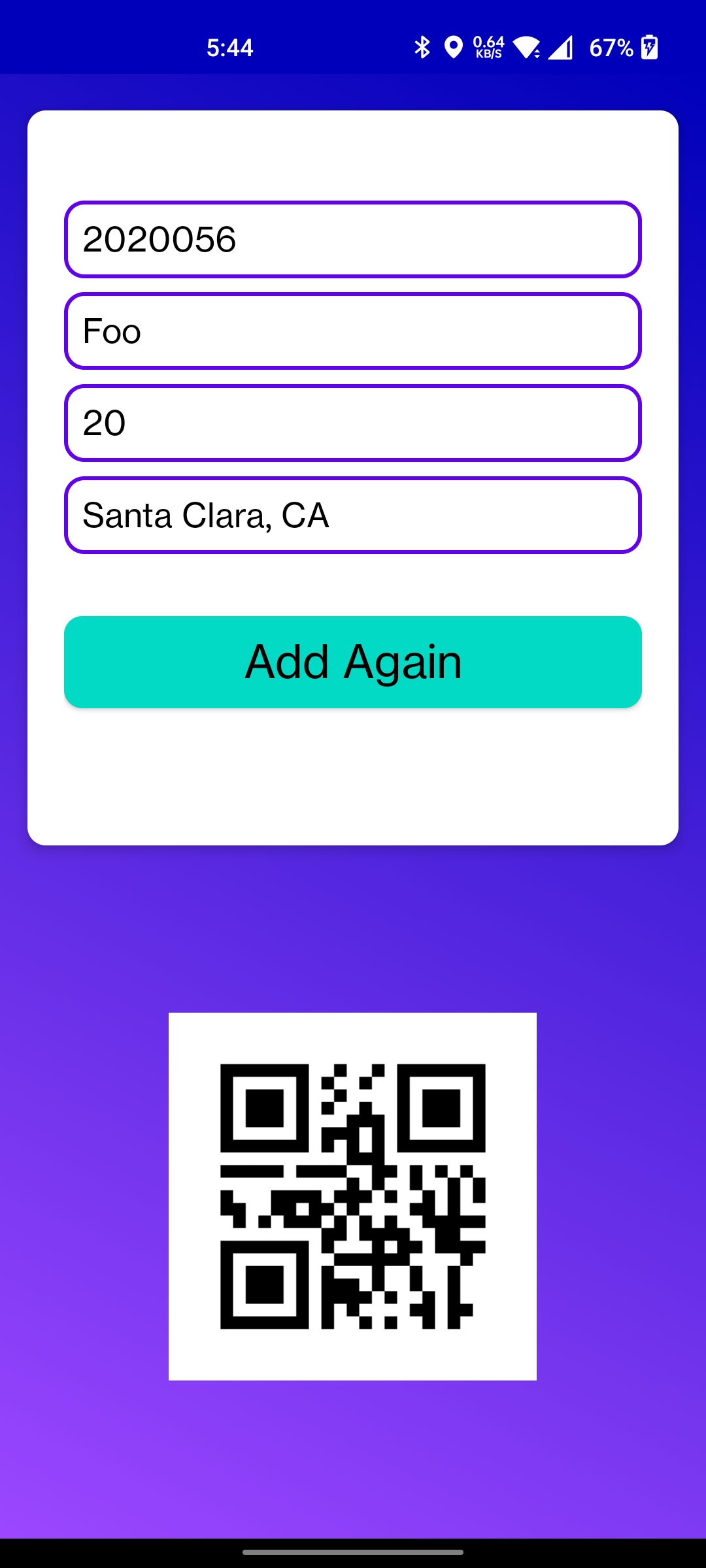Select the ID field containing 2020056
Screen dimensions: 706x1568
click(x=352, y=239)
